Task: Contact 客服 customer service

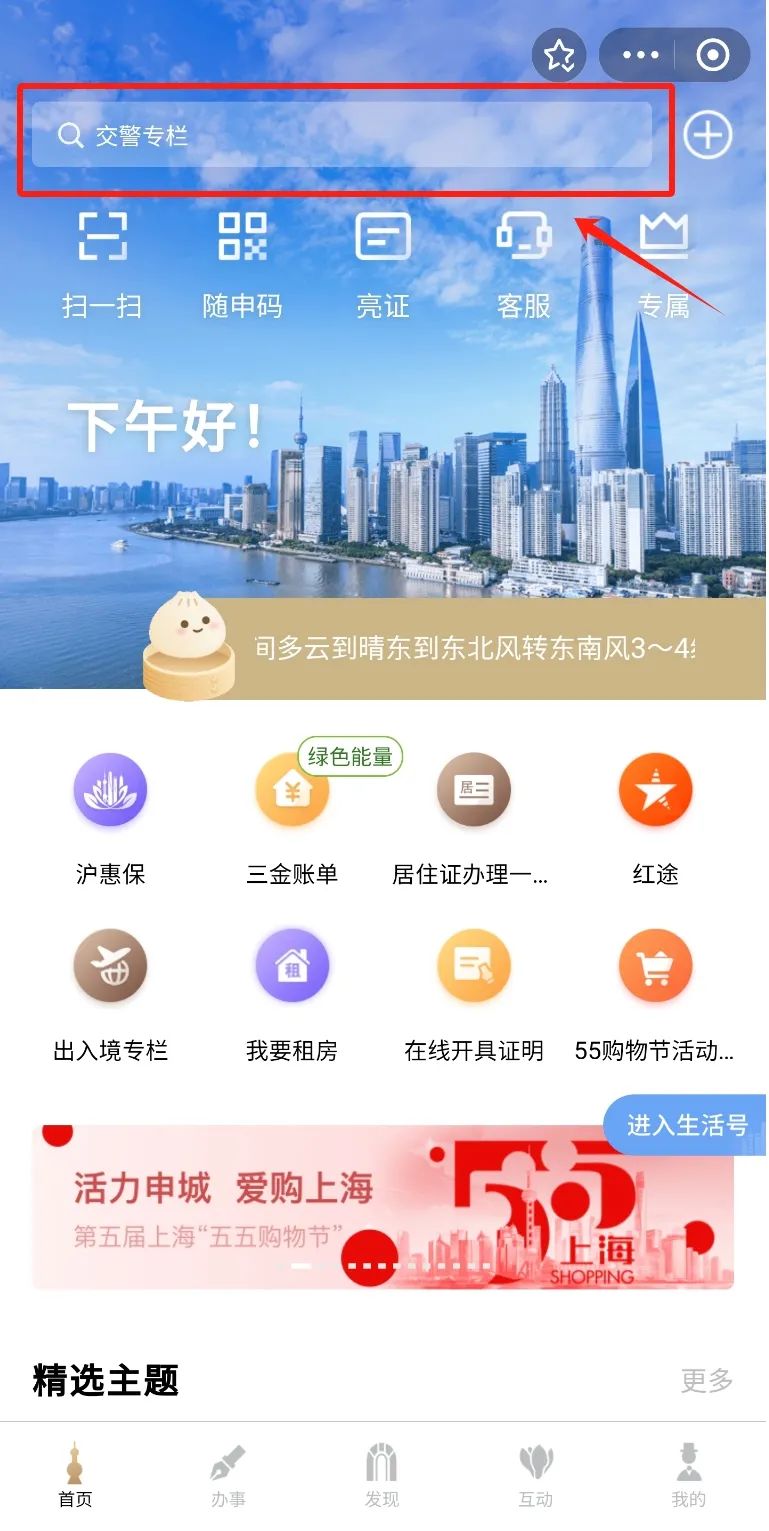Action: click(x=524, y=265)
